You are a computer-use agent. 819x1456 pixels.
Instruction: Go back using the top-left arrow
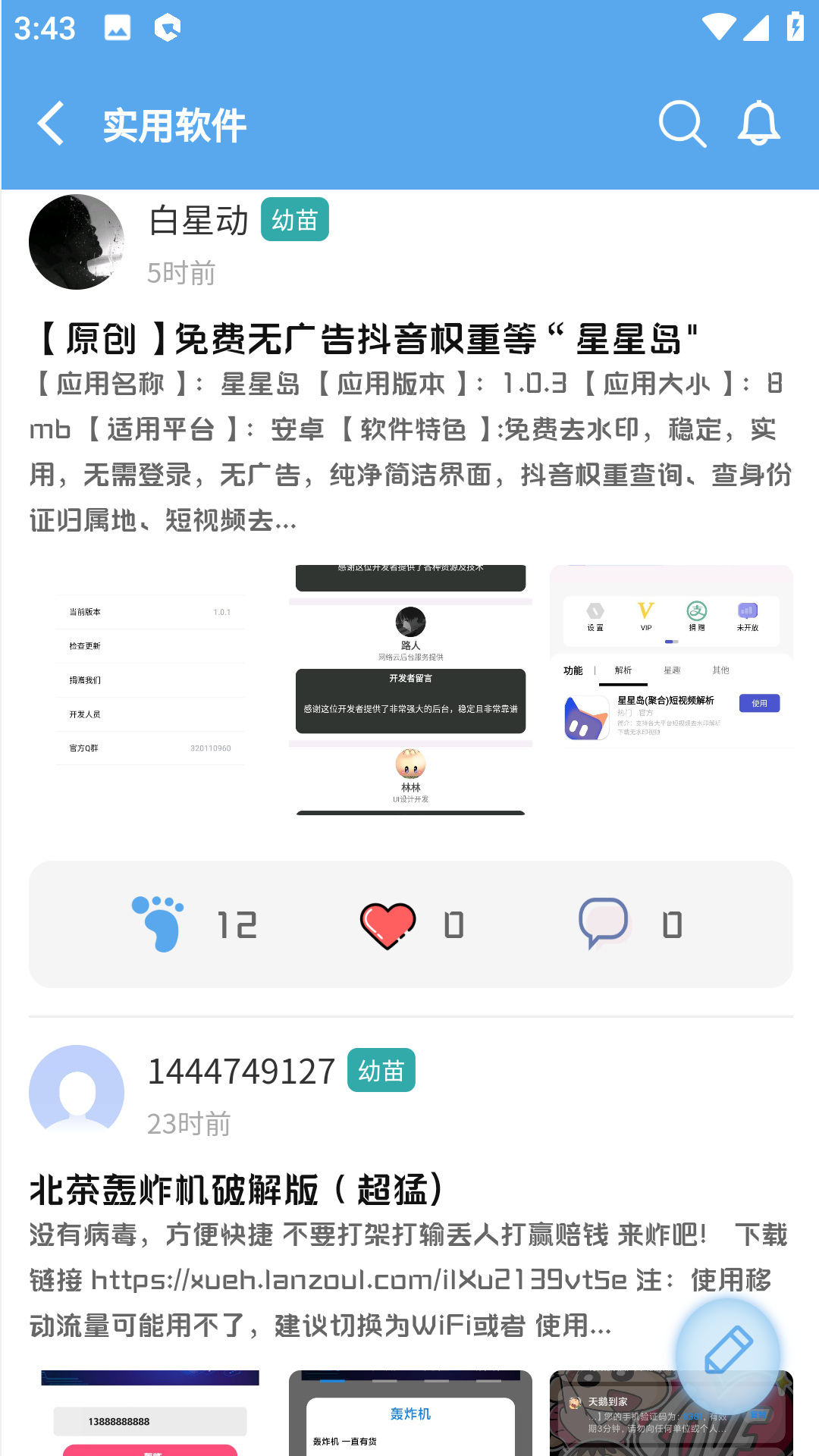(x=51, y=124)
